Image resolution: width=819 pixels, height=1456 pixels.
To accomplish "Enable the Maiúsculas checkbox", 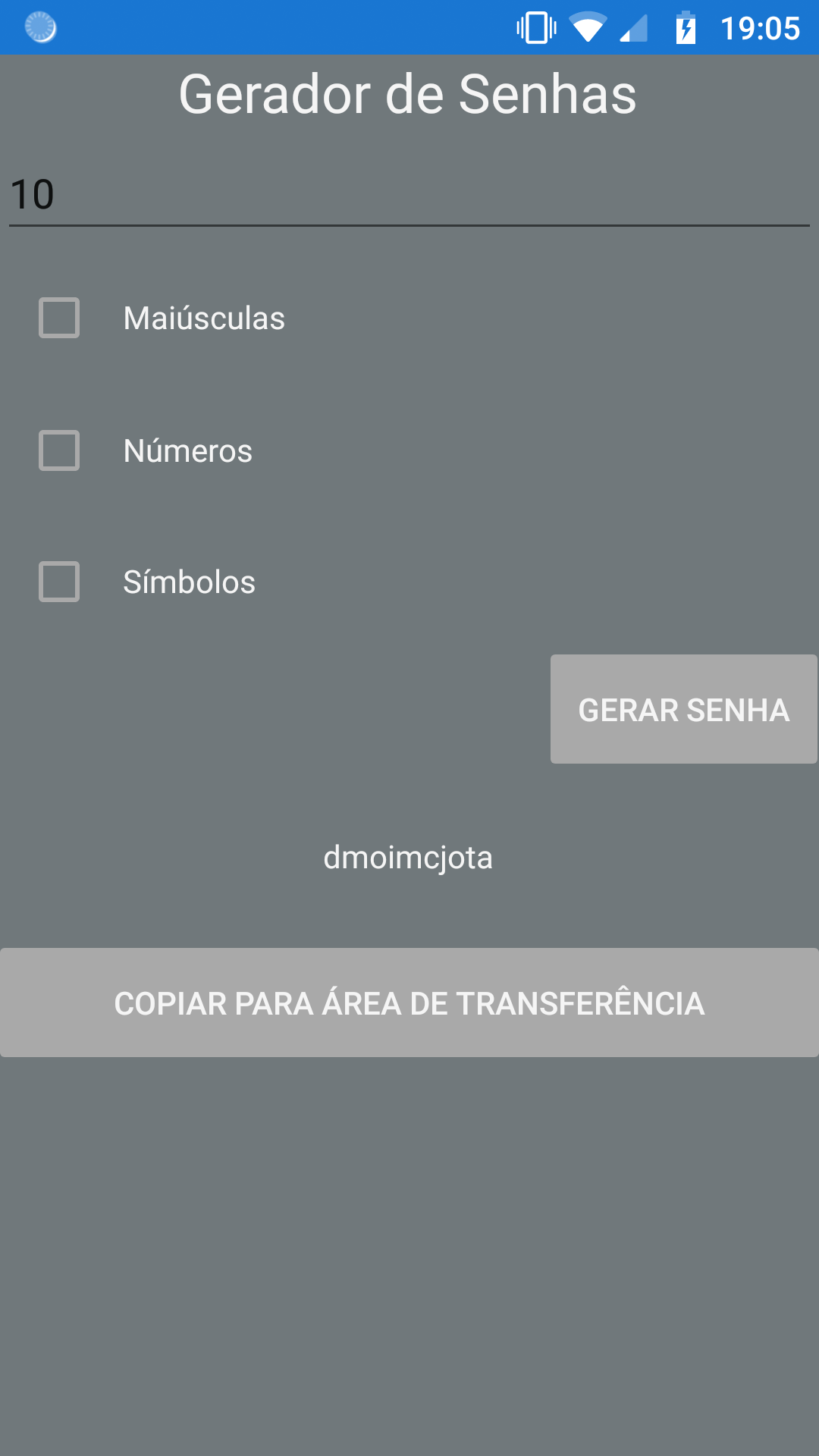I will [x=59, y=318].
